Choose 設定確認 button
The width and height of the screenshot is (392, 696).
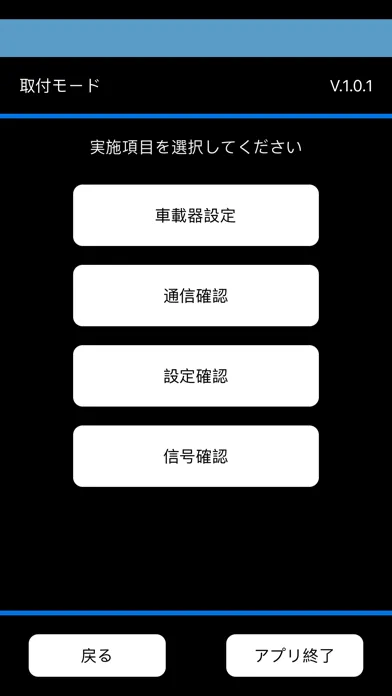point(196,376)
